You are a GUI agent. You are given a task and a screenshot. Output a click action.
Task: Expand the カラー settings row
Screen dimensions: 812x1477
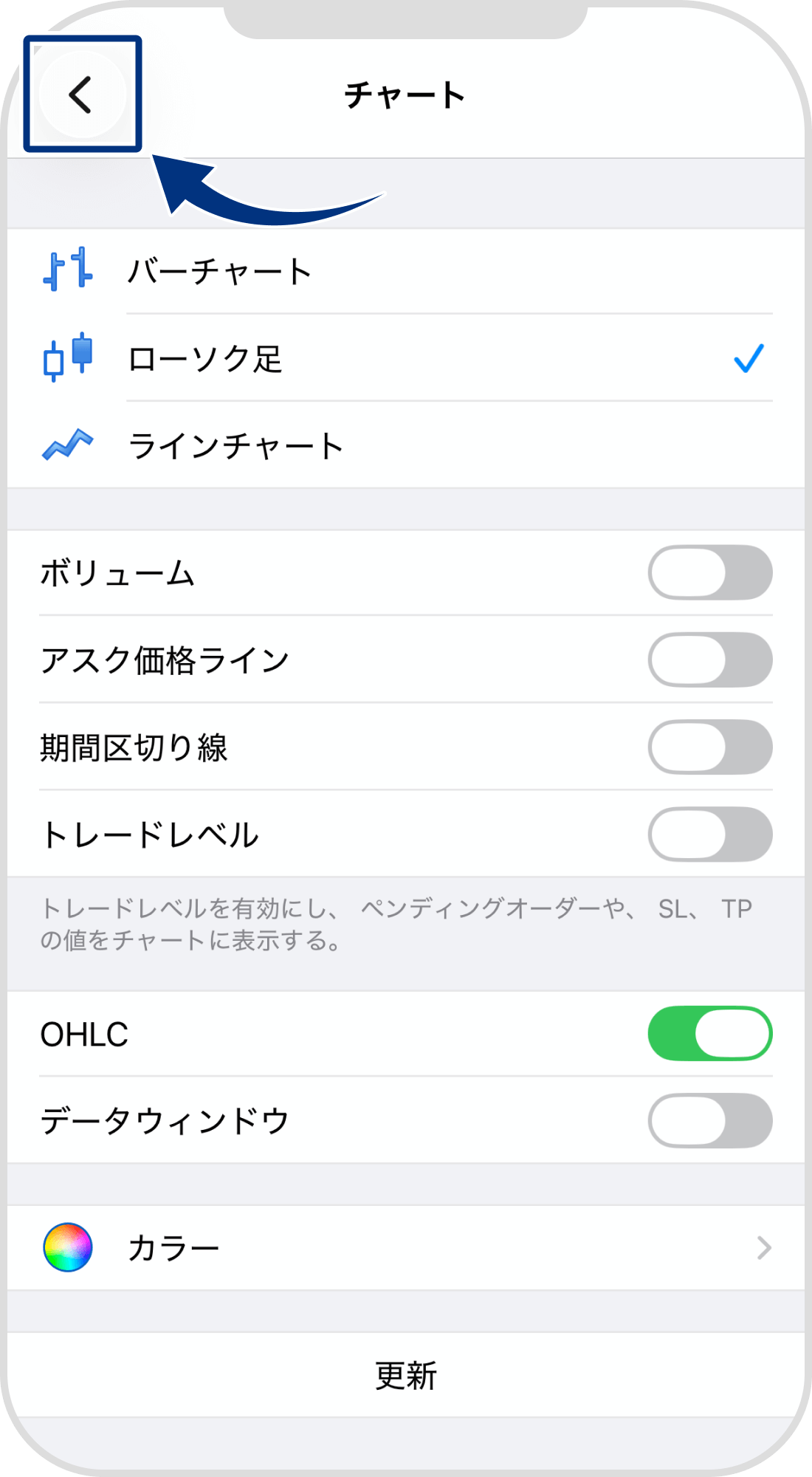click(406, 1248)
